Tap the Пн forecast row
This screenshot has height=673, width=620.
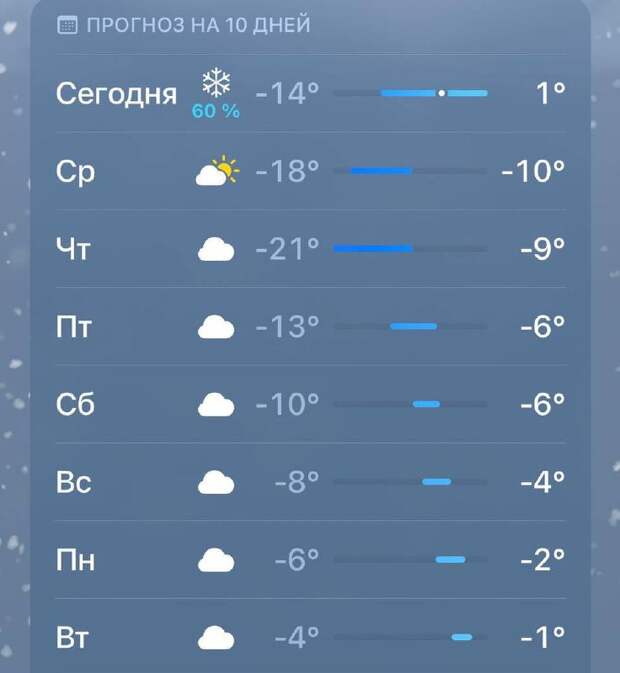(310, 559)
